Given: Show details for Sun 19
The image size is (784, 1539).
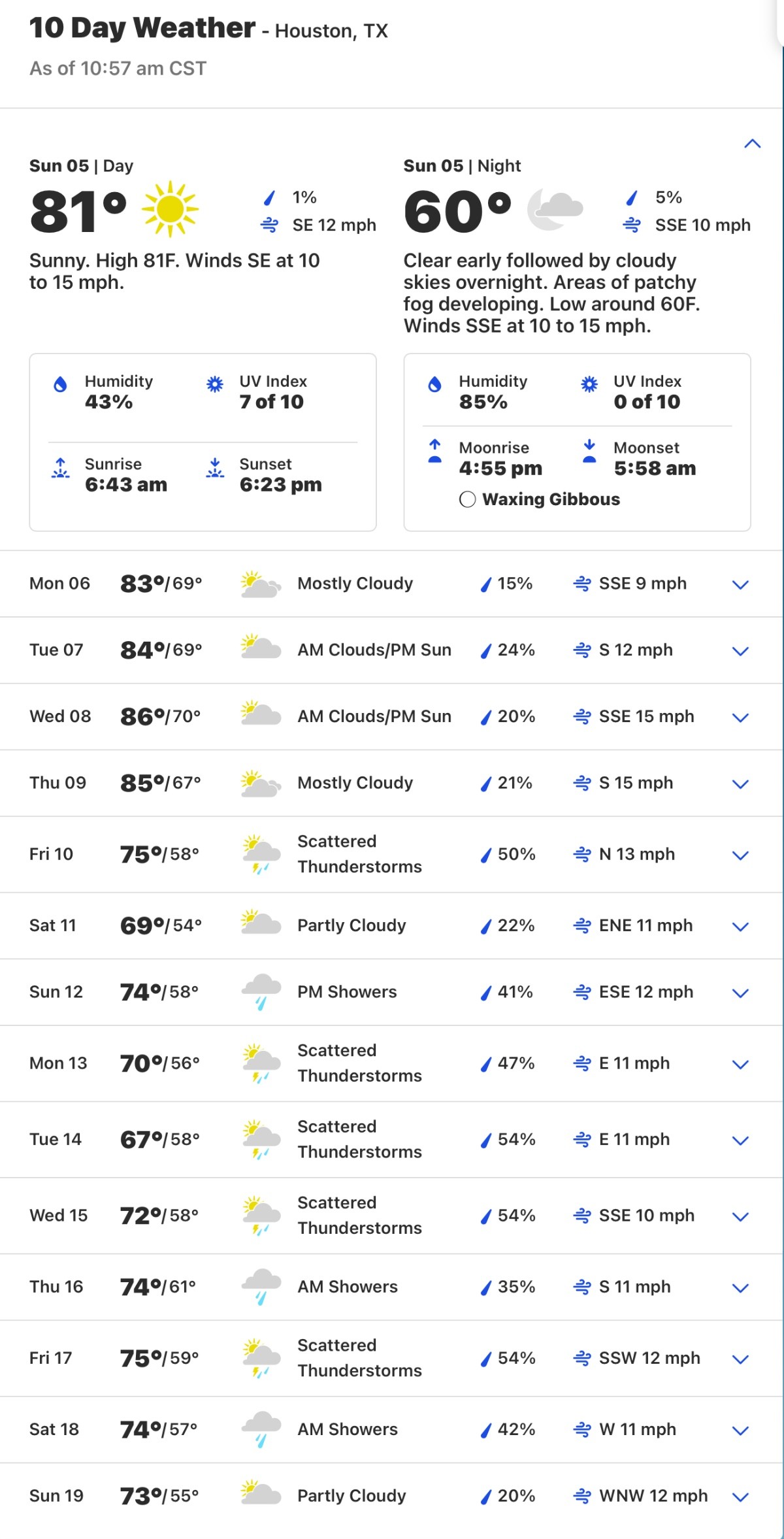Looking at the screenshot, I should [740, 1497].
